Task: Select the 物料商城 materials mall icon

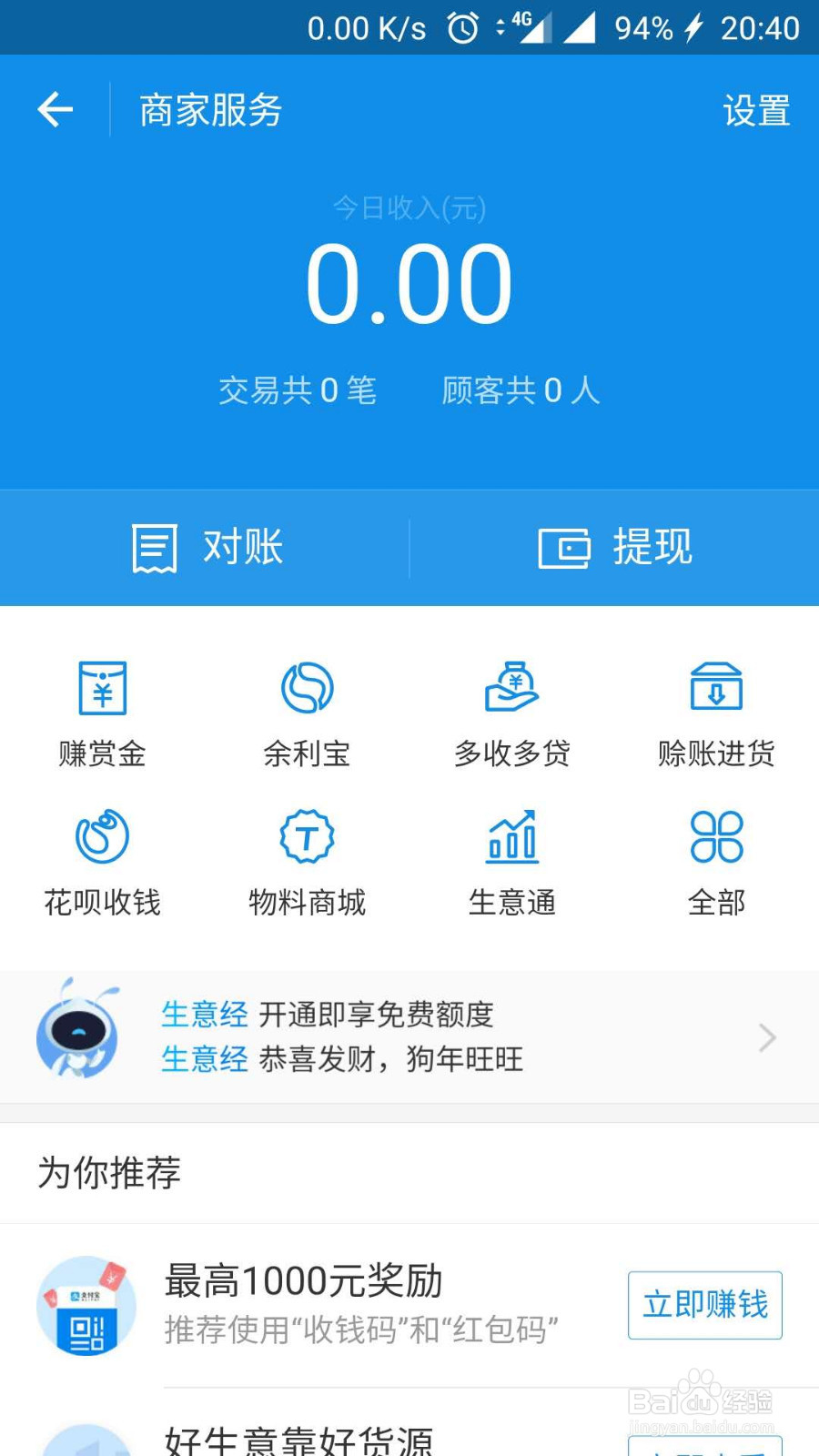Action: (x=307, y=837)
